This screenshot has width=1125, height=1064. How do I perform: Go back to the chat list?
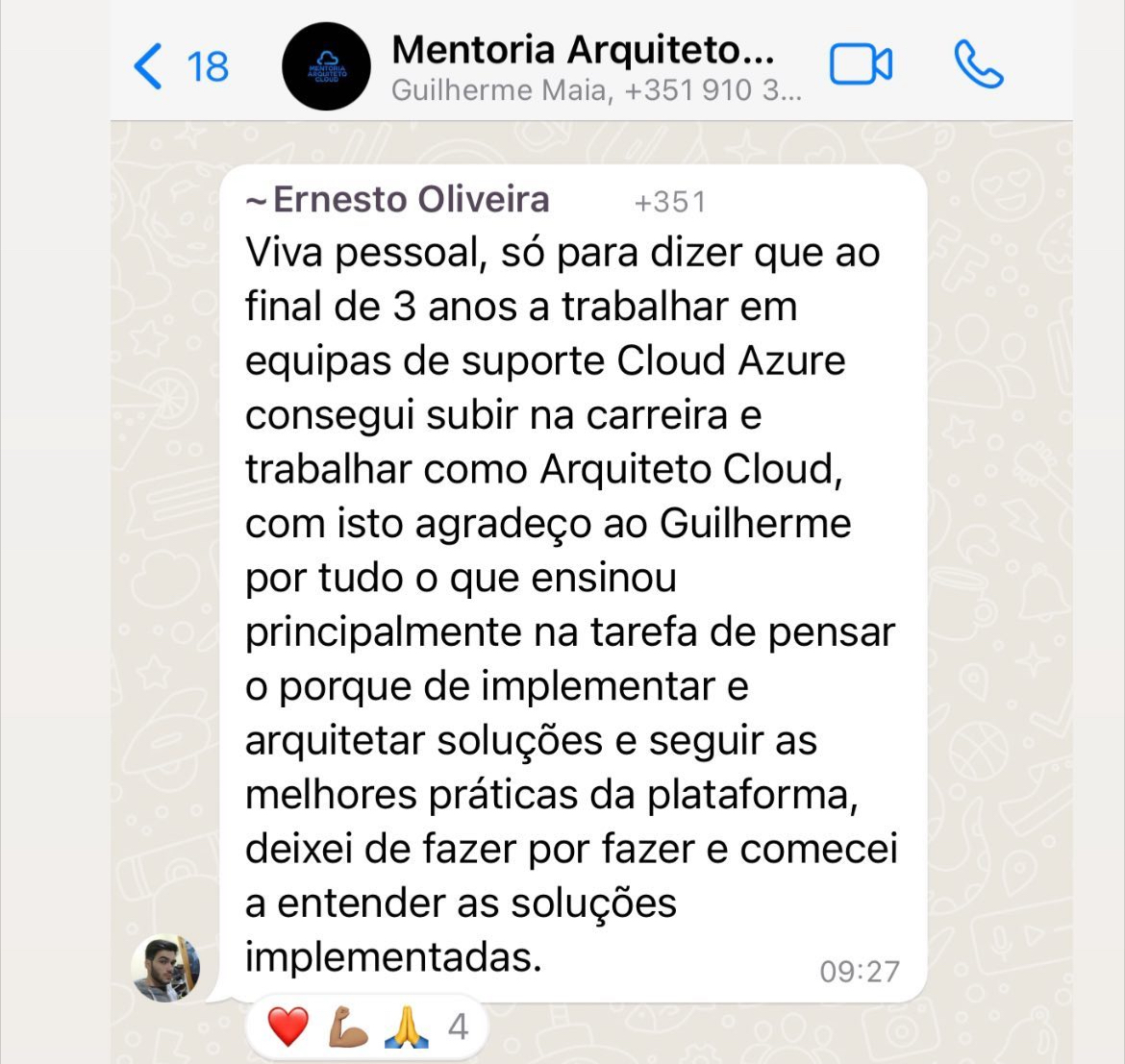(178, 66)
